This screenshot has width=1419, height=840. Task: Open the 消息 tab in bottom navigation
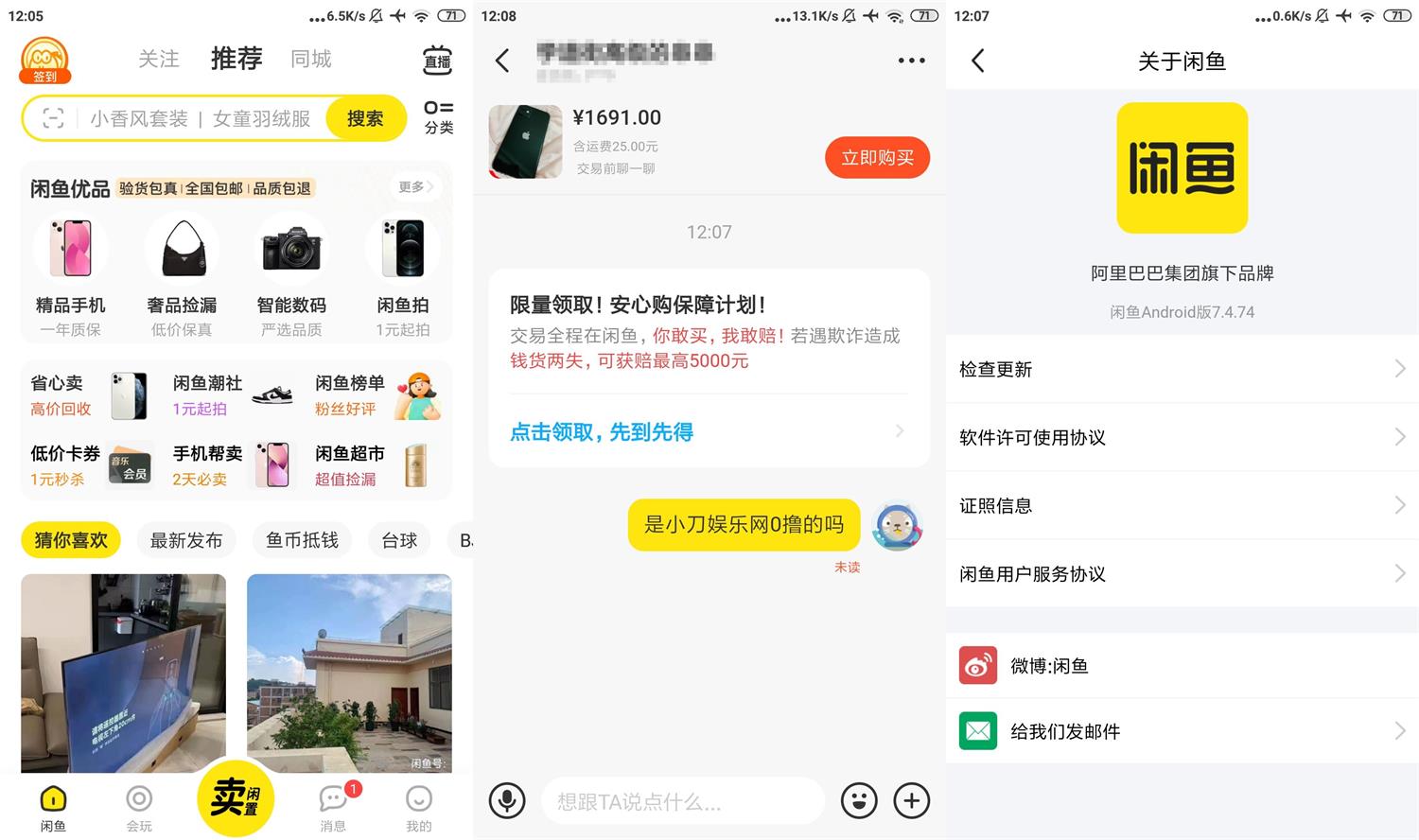[333, 807]
